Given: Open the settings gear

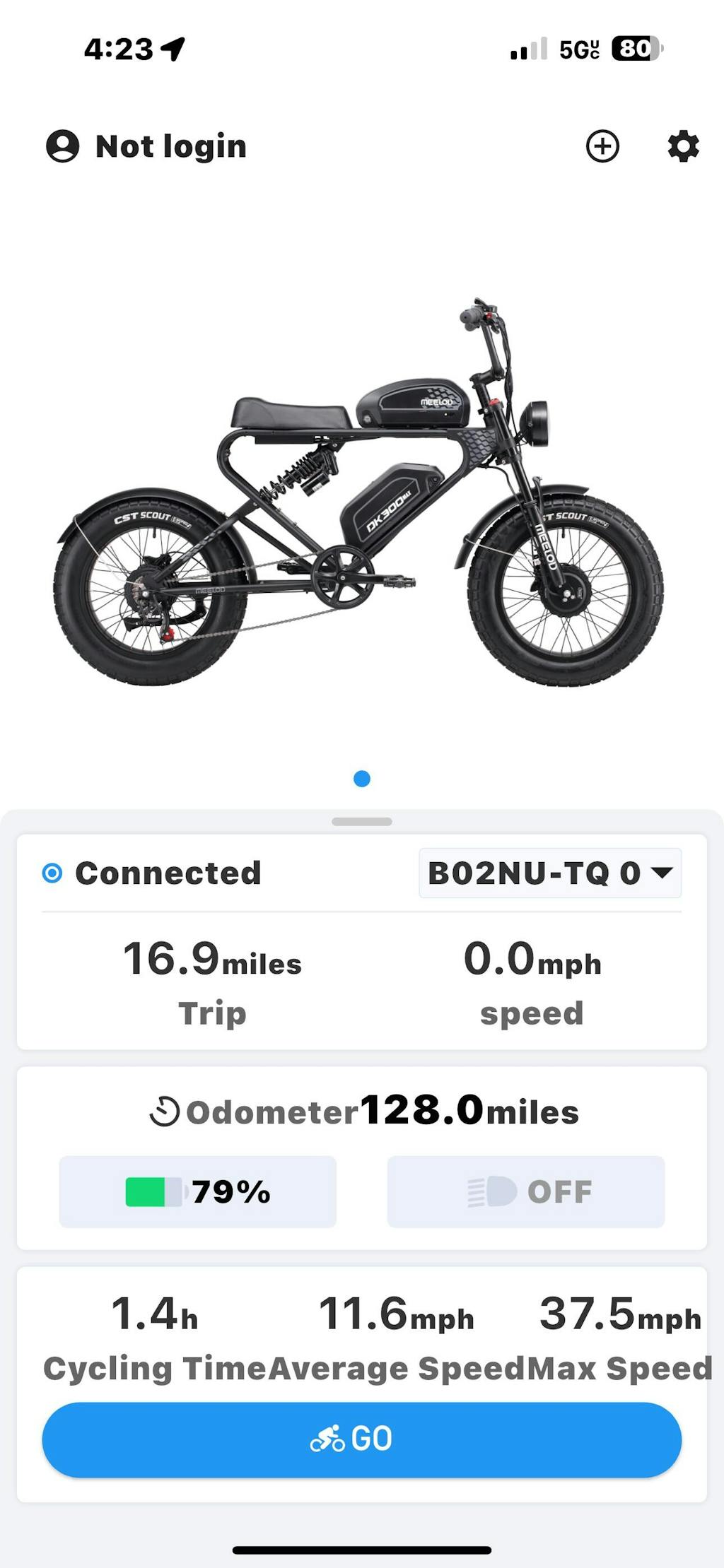Looking at the screenshot, I should click(x=682, y=147).
